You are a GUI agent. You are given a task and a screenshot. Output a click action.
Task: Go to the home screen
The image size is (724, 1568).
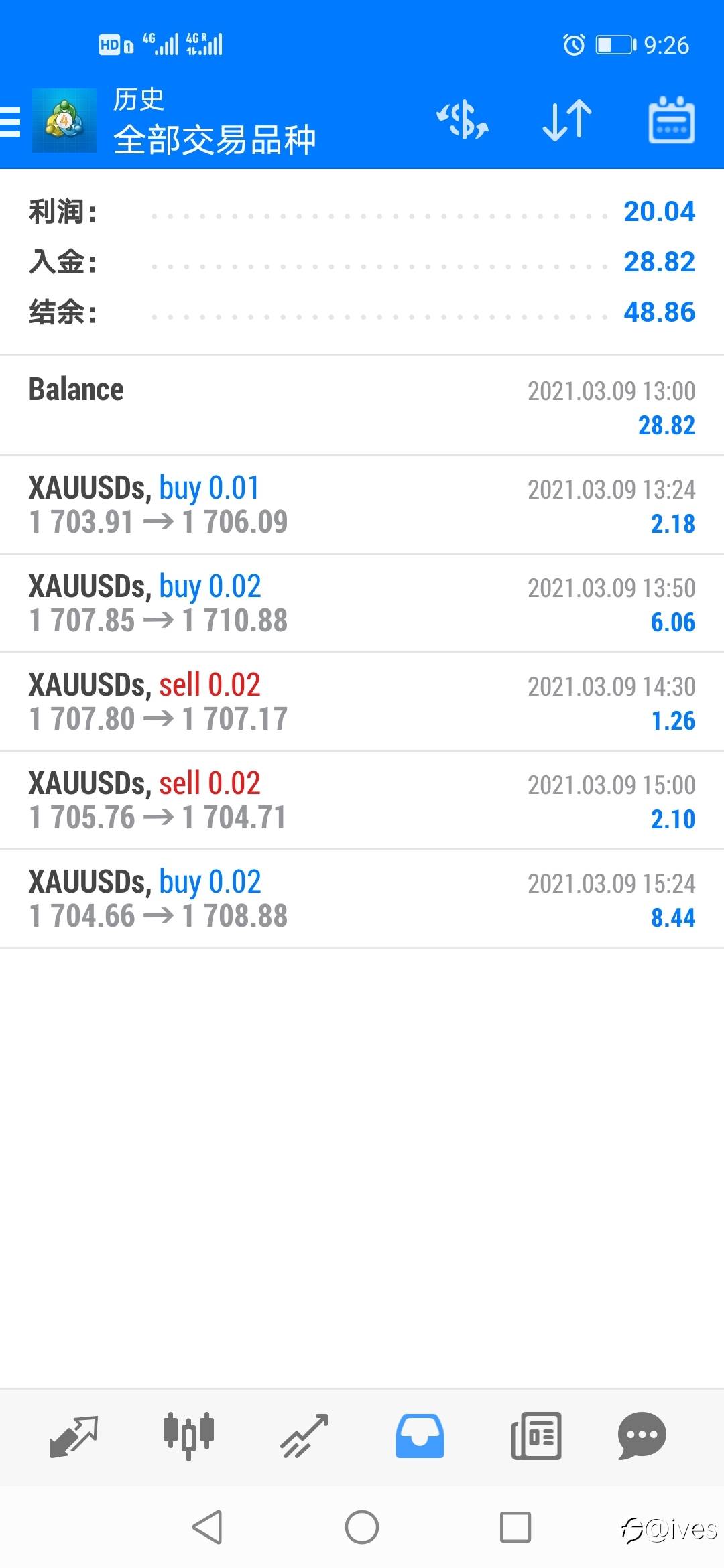point(362,1527)
